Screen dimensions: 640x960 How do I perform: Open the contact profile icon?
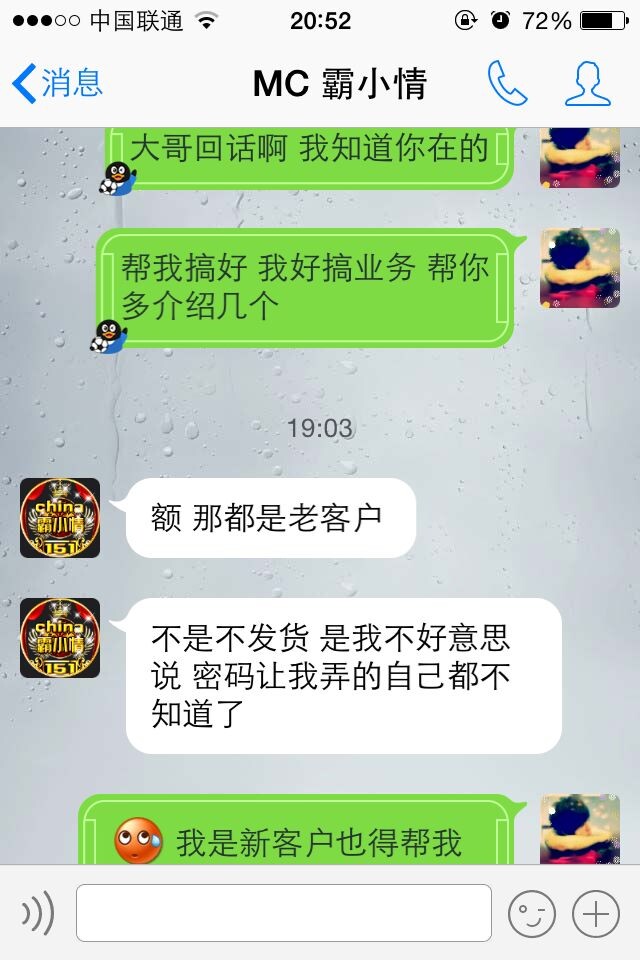coord(587,84)
